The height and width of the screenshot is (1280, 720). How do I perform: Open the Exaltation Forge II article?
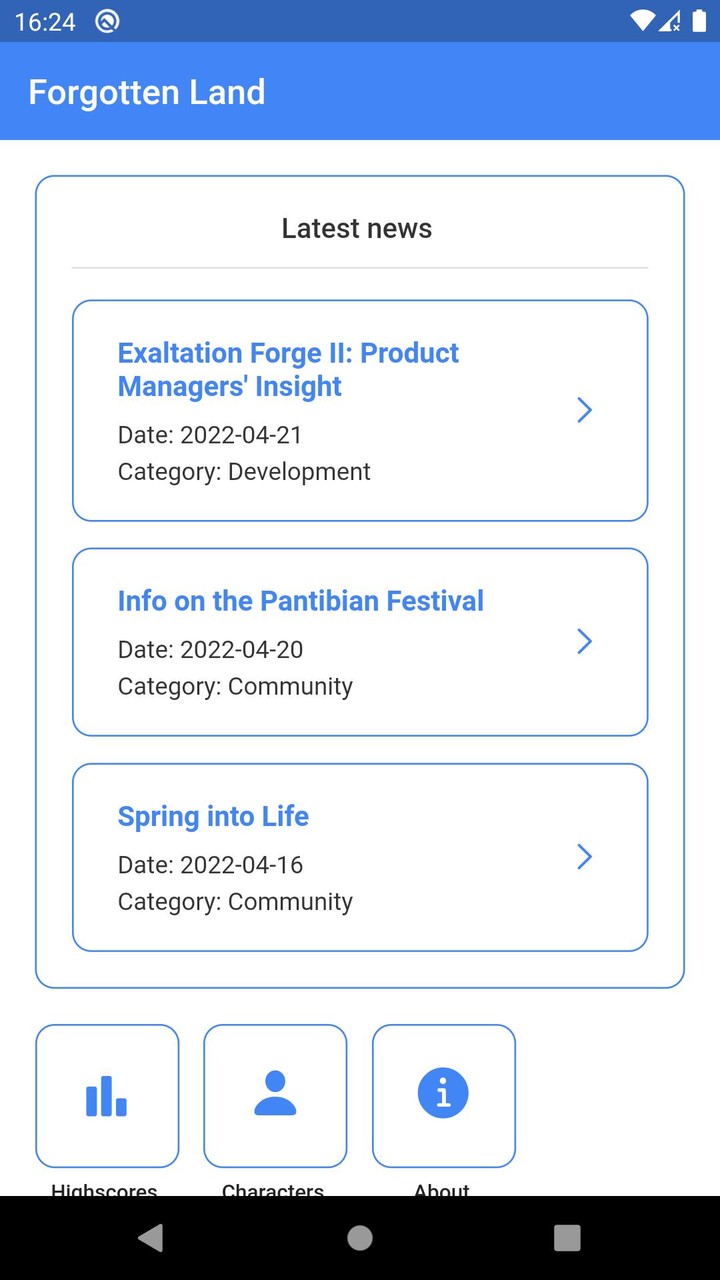[x=288, y=369]
